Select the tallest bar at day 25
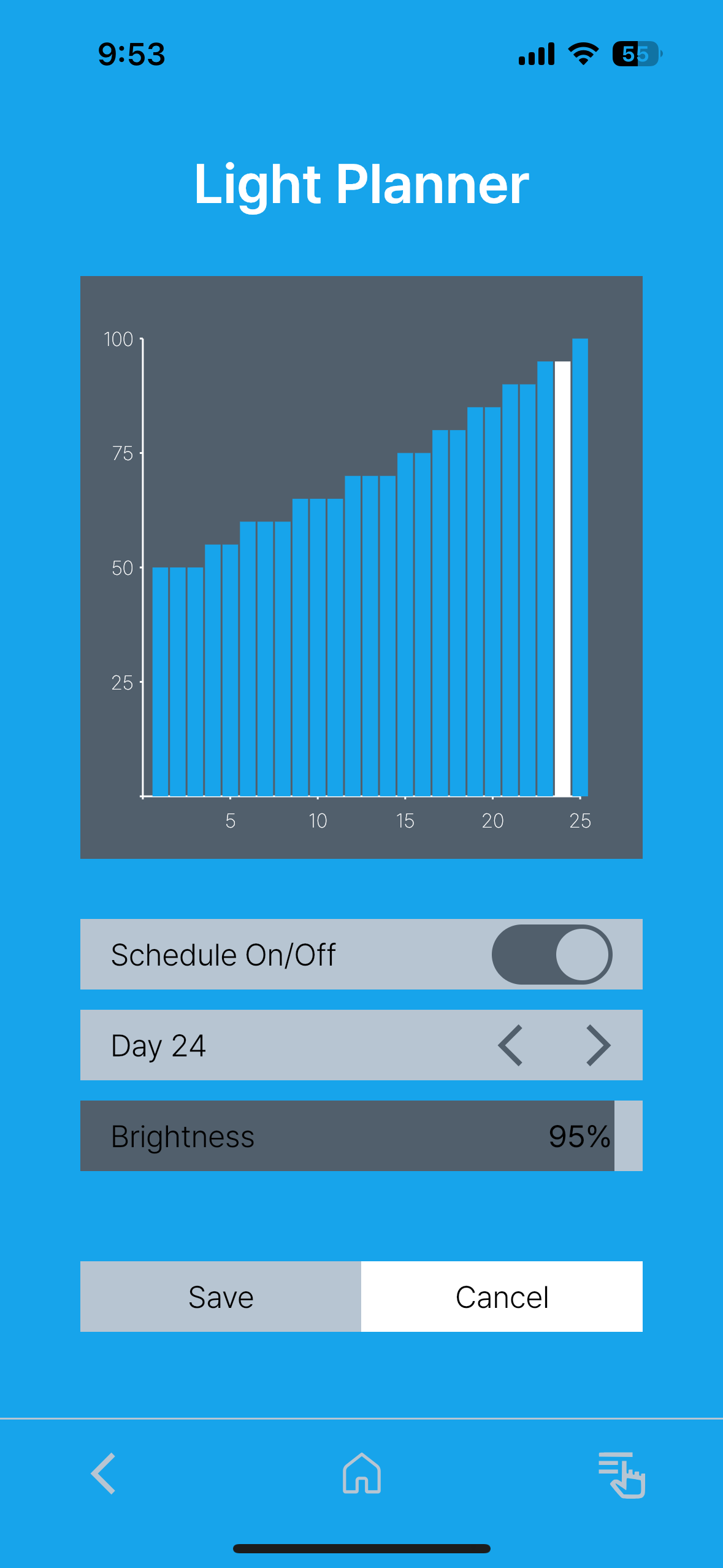The width and height of the screenshot is (723, 1568). [x=580, y=564]
